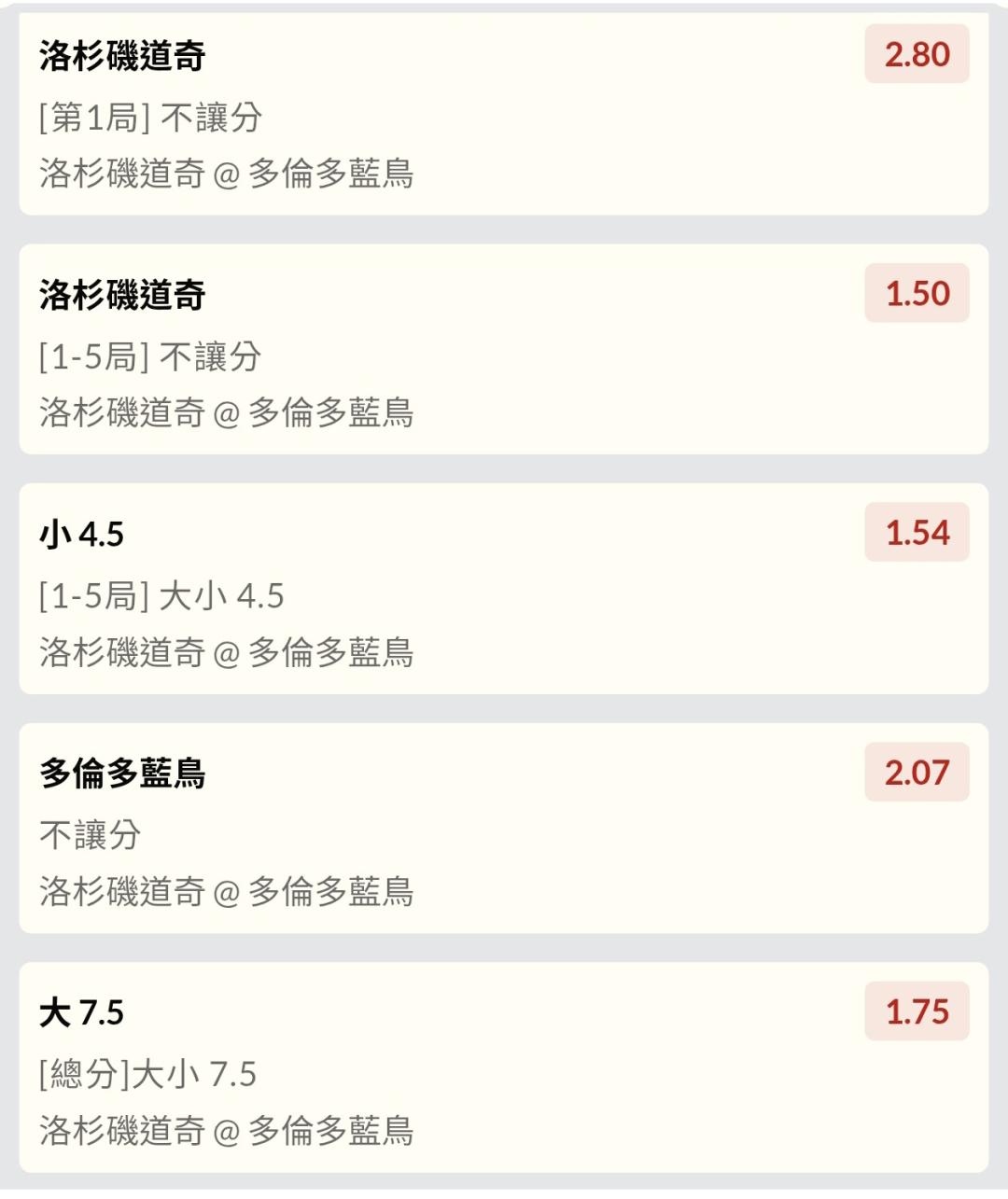Tap the 2.80 odds for 第1局 不讓分
The height and width of the screenshot is (1199, 1008).
point(917,54)
